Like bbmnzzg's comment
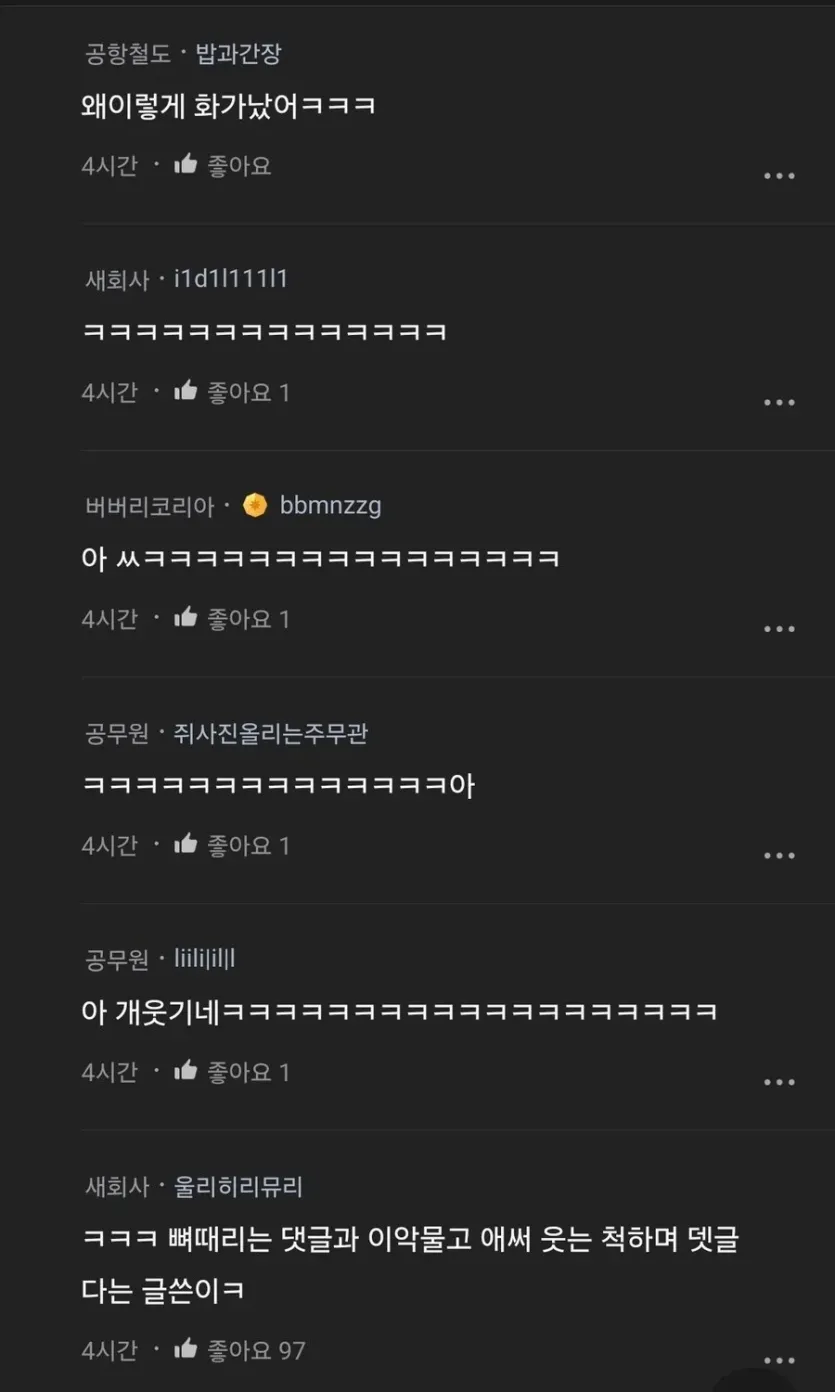This screenshot has width=835, height=1392. pos(186,618)
